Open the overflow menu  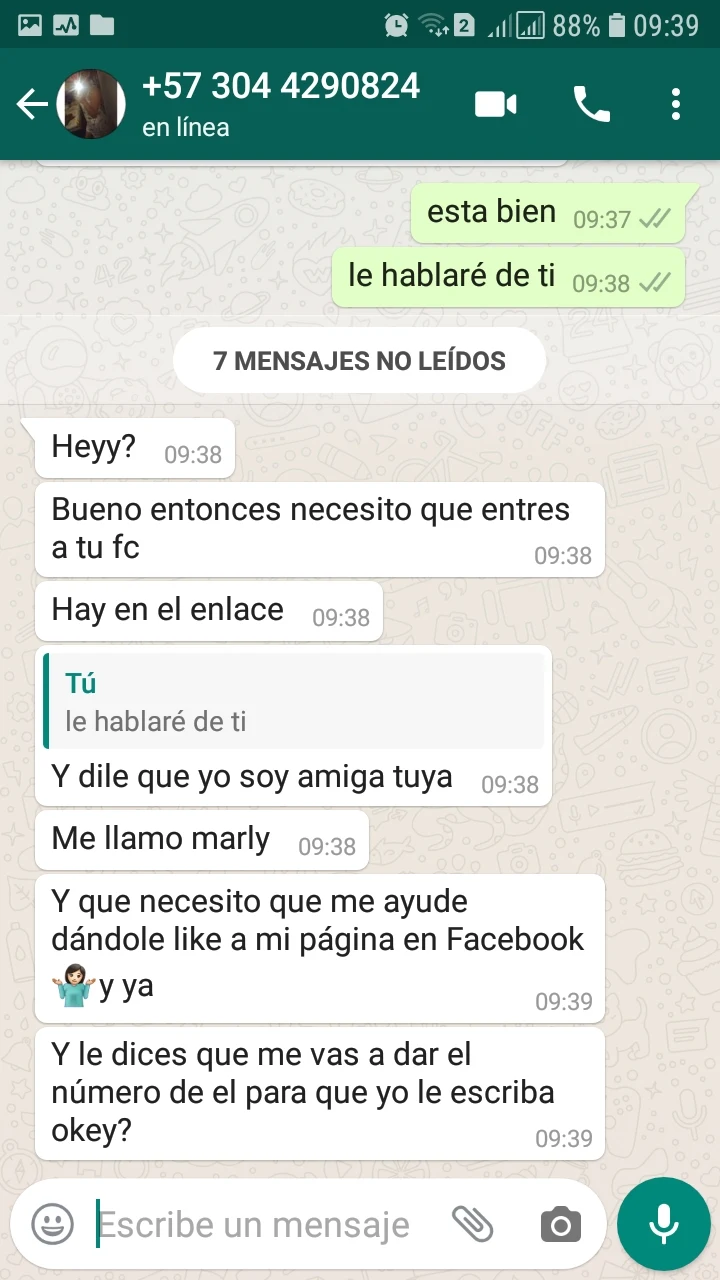(676, 104)
